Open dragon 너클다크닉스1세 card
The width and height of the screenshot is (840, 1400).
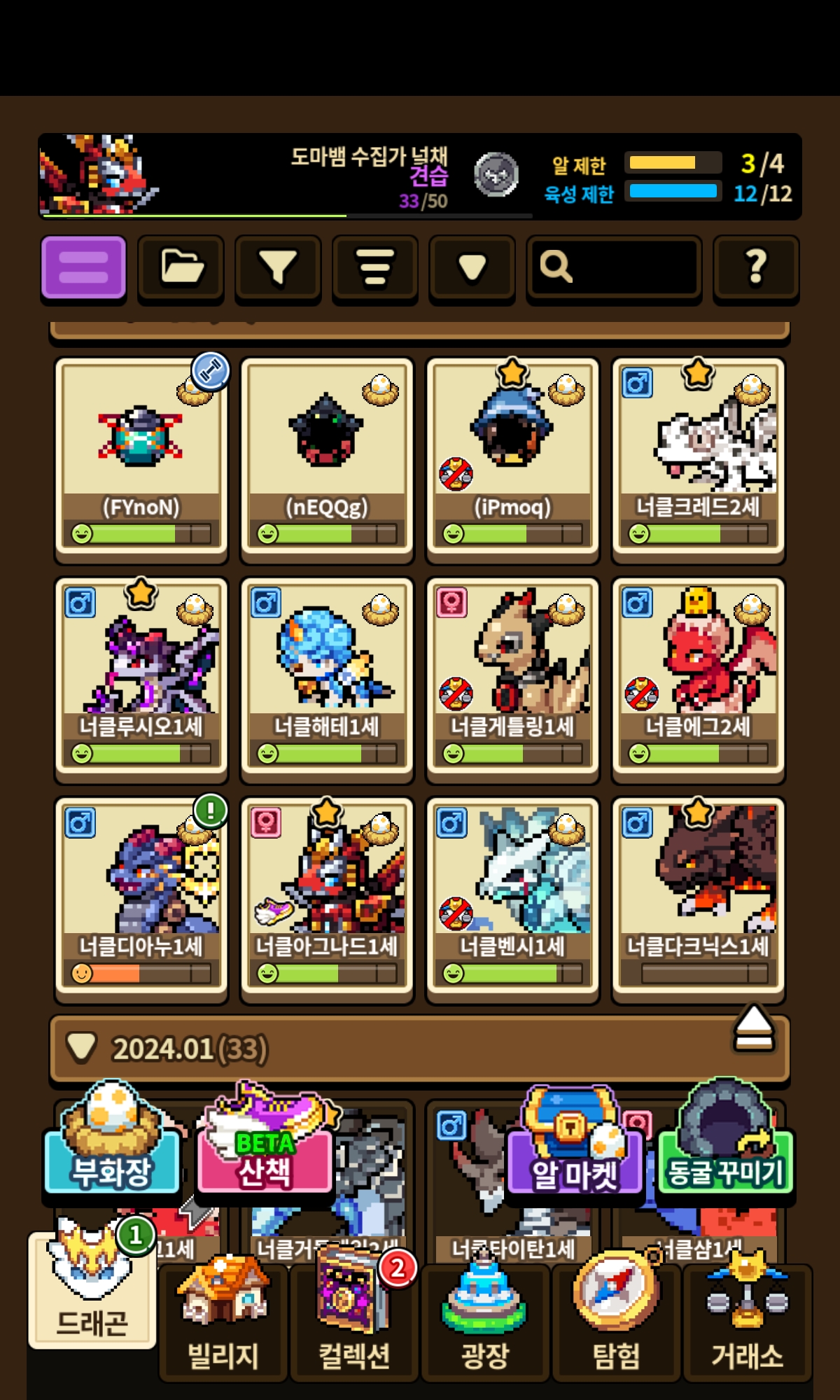[x=698, y=899]
